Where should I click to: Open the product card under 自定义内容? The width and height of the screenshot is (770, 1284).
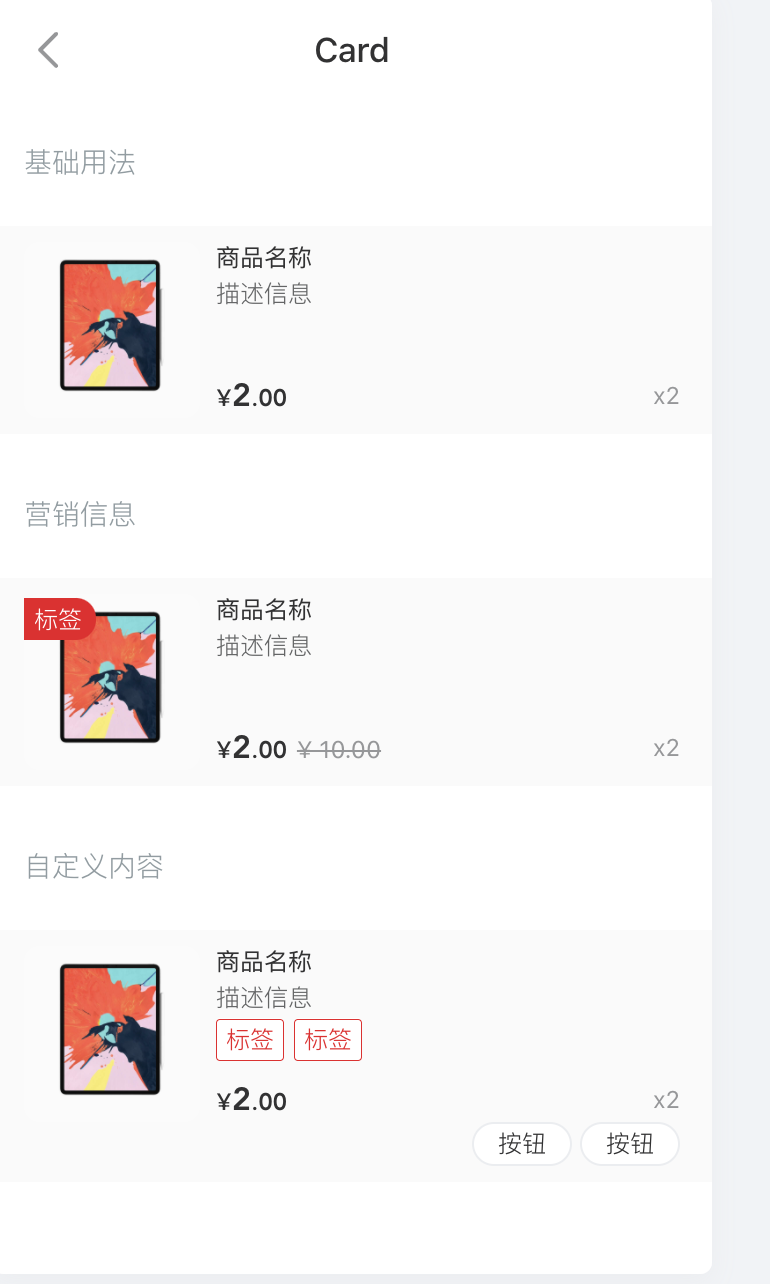[x=356, y=1056]
